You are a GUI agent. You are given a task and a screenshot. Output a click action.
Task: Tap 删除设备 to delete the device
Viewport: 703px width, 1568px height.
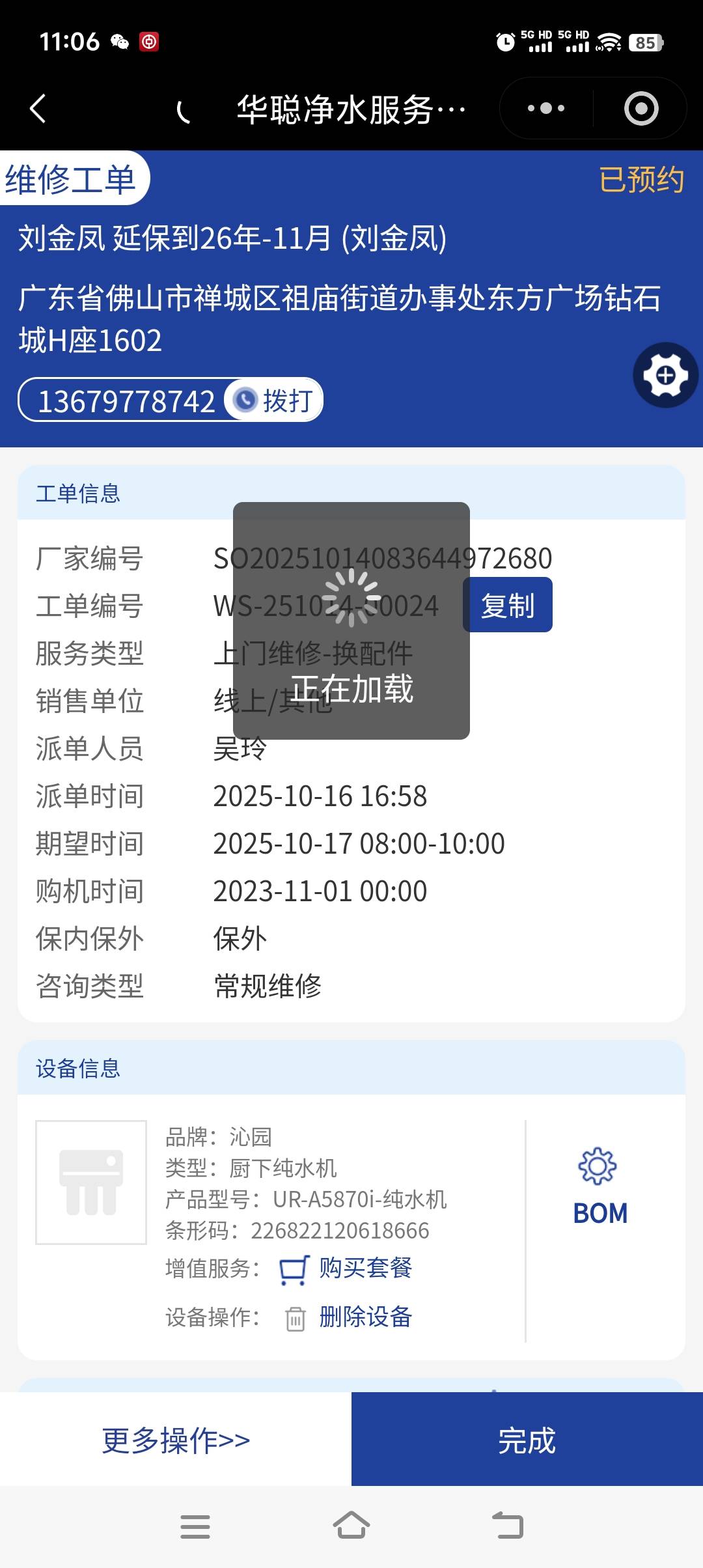(x=365, y=1317)
